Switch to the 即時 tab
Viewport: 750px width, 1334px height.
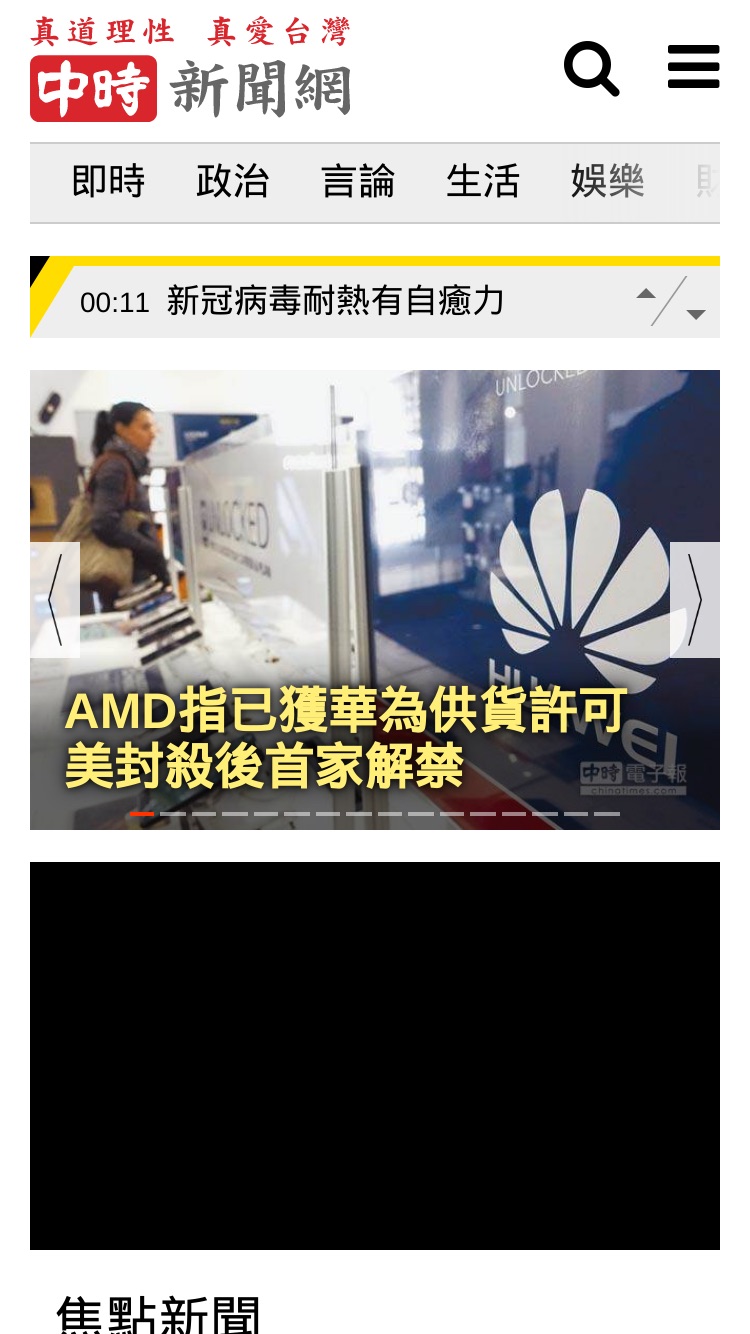tap(108, 182)
